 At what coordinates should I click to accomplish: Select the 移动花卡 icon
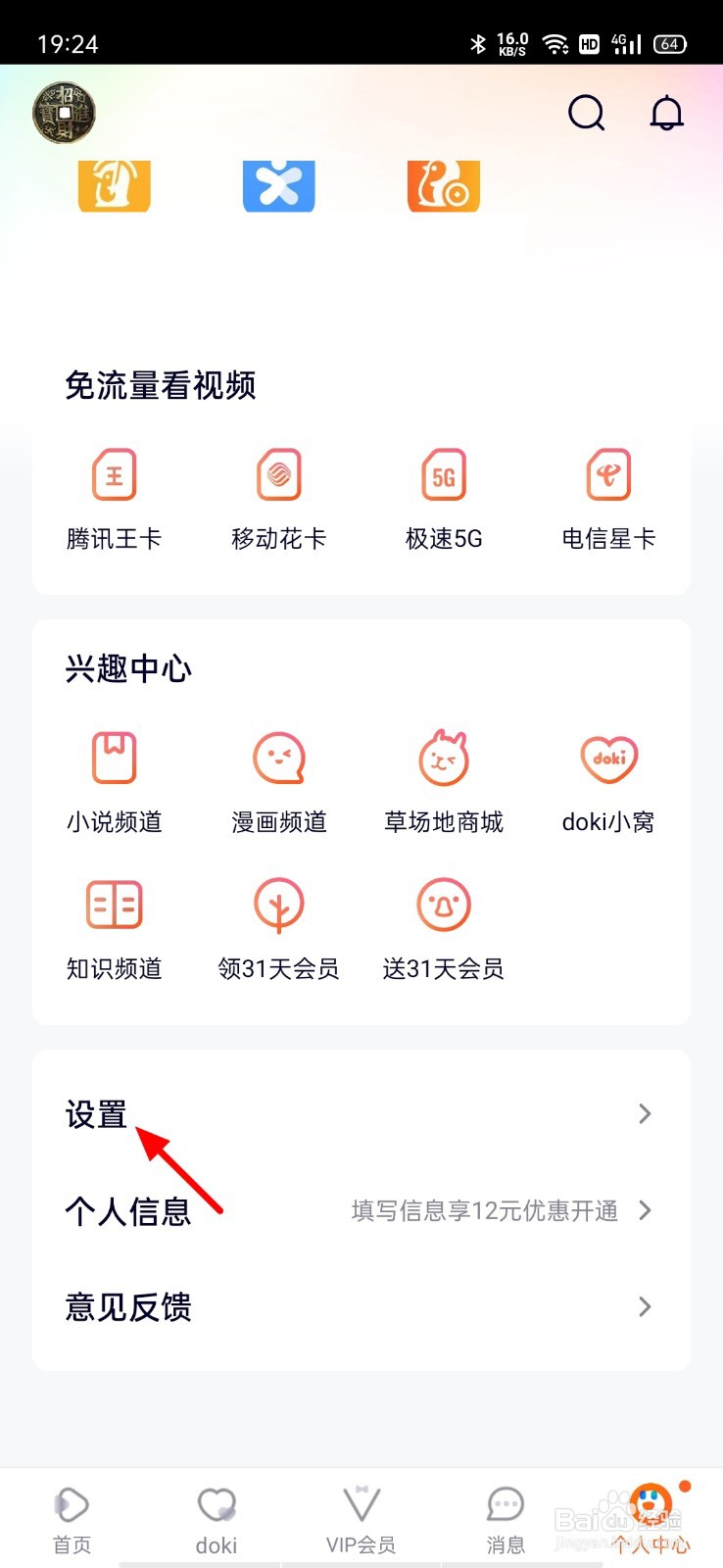[278, 495]
